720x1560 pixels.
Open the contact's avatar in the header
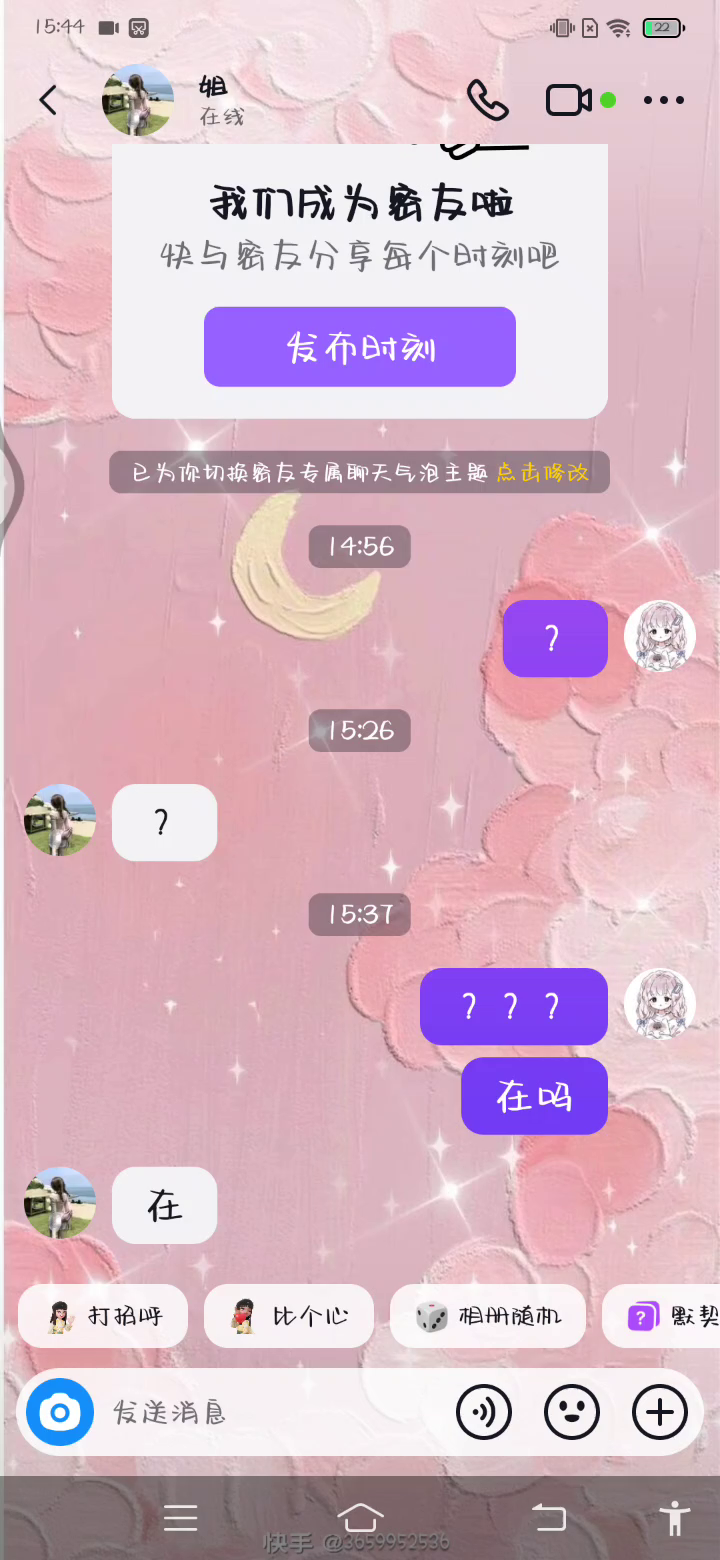coord(138,100)
